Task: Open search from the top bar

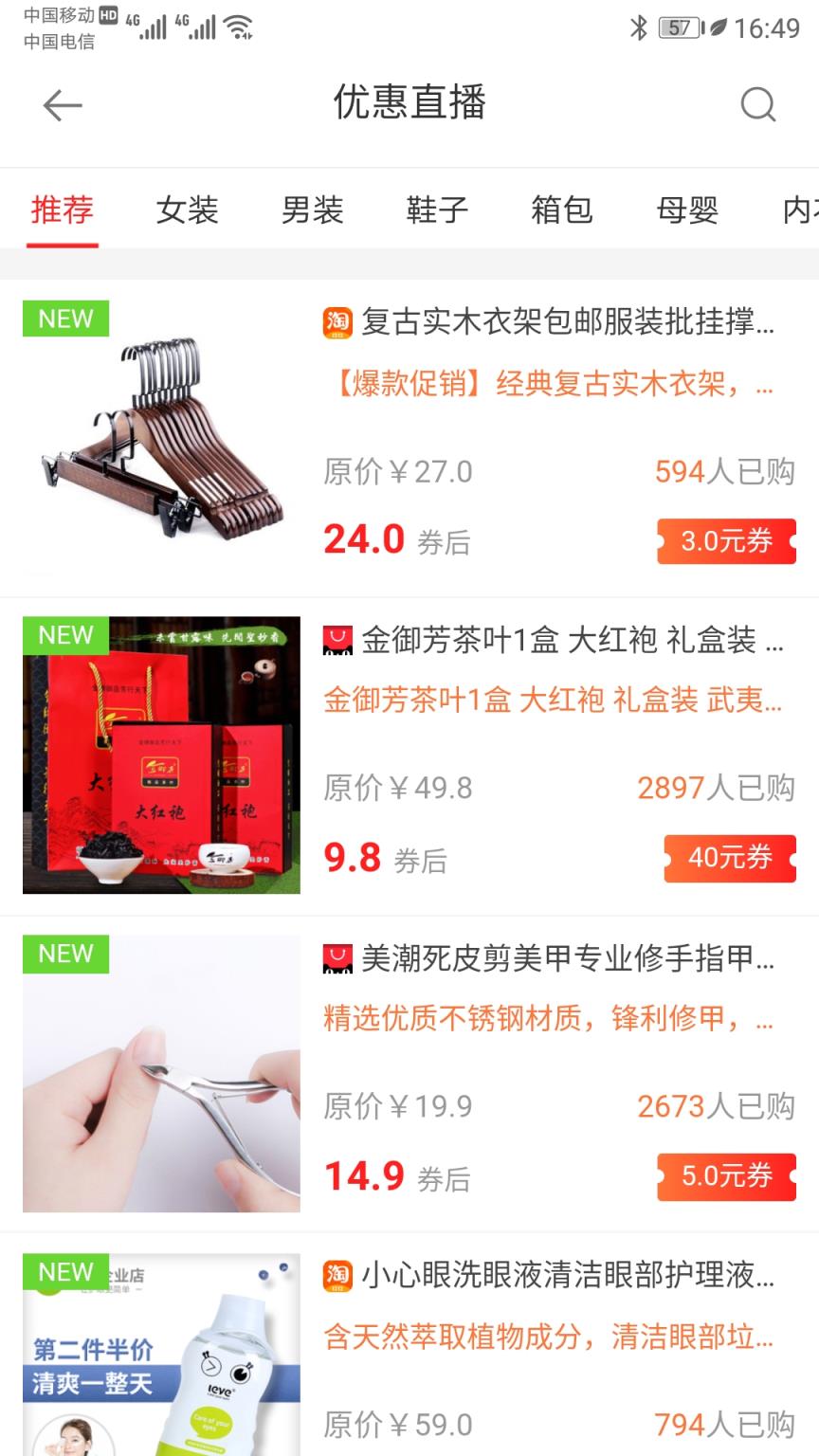Action: [x=755, y=104]
